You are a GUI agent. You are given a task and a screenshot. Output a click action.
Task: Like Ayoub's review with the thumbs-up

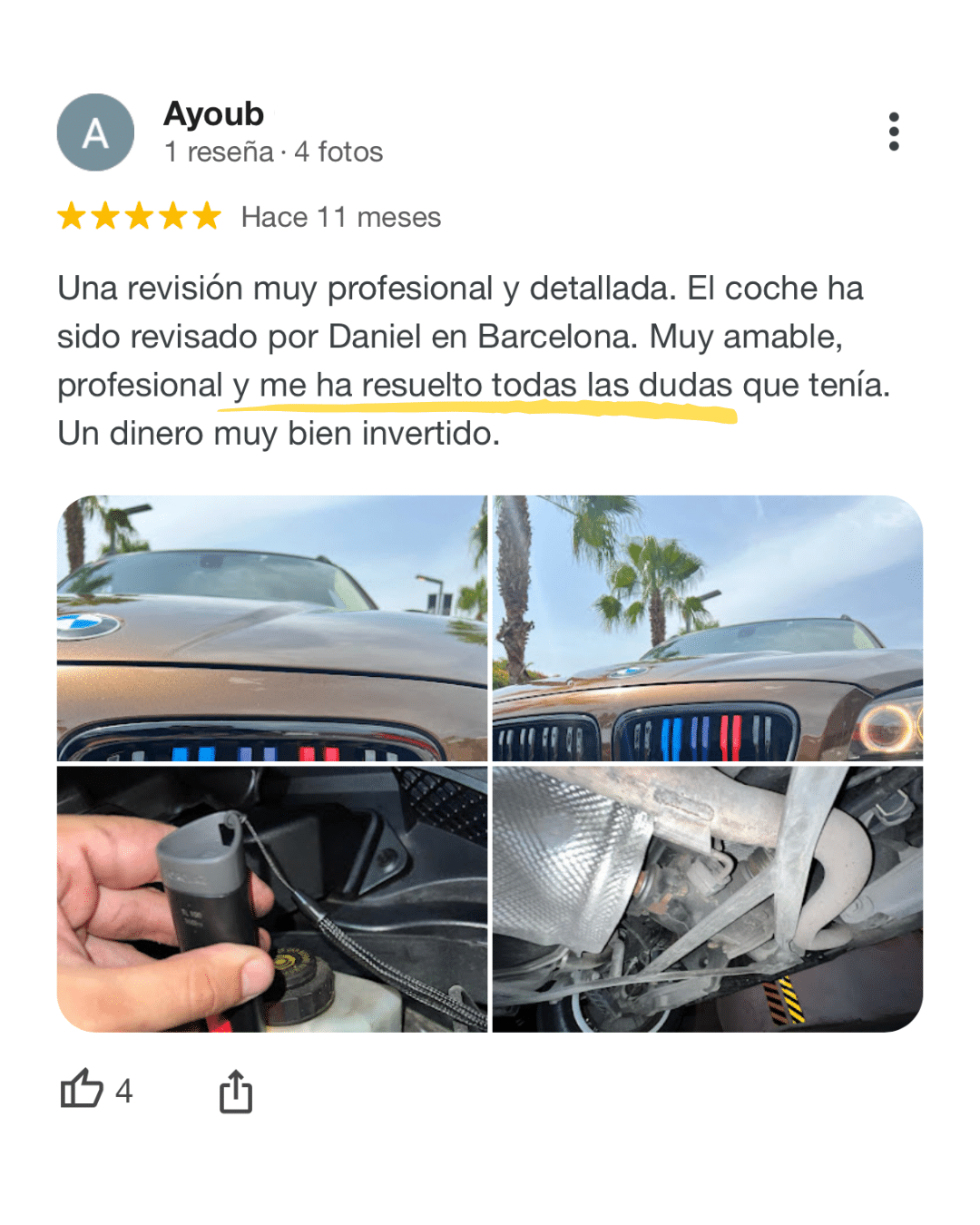click(x=82, y=1089)
